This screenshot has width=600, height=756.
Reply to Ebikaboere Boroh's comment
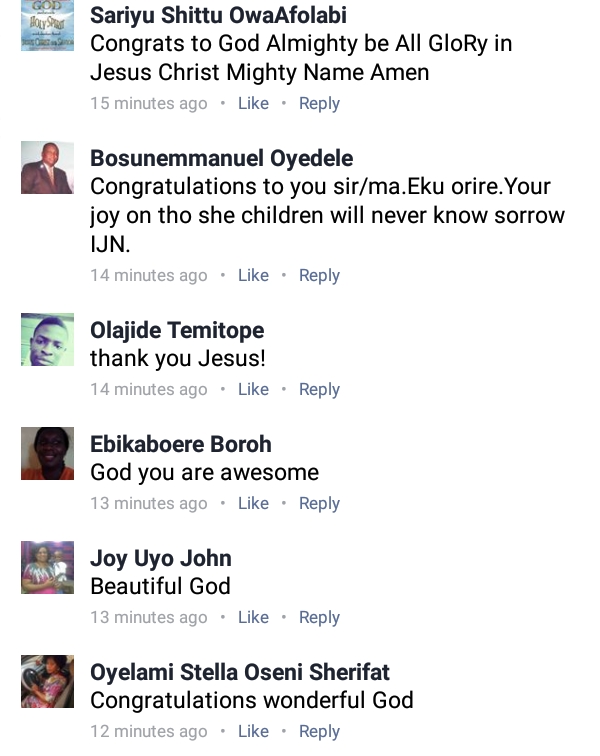319,503
